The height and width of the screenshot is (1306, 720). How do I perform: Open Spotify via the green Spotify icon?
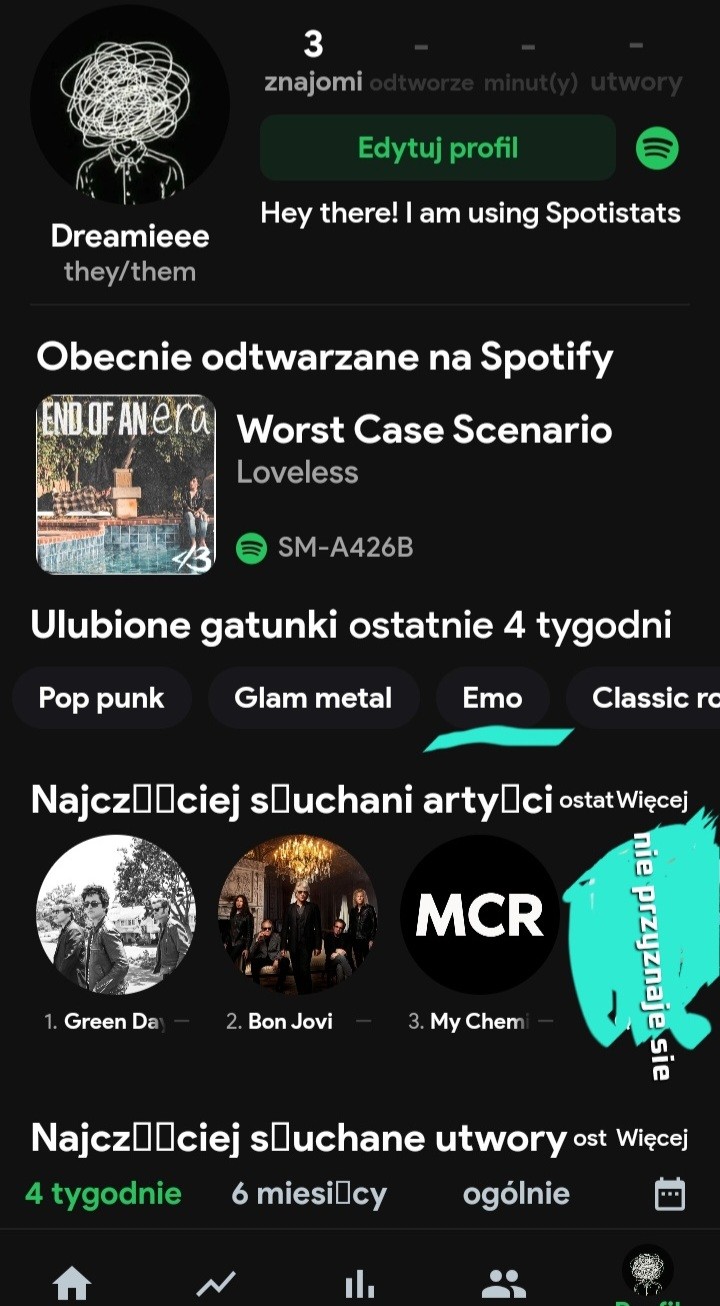click(x=657, y=149)
